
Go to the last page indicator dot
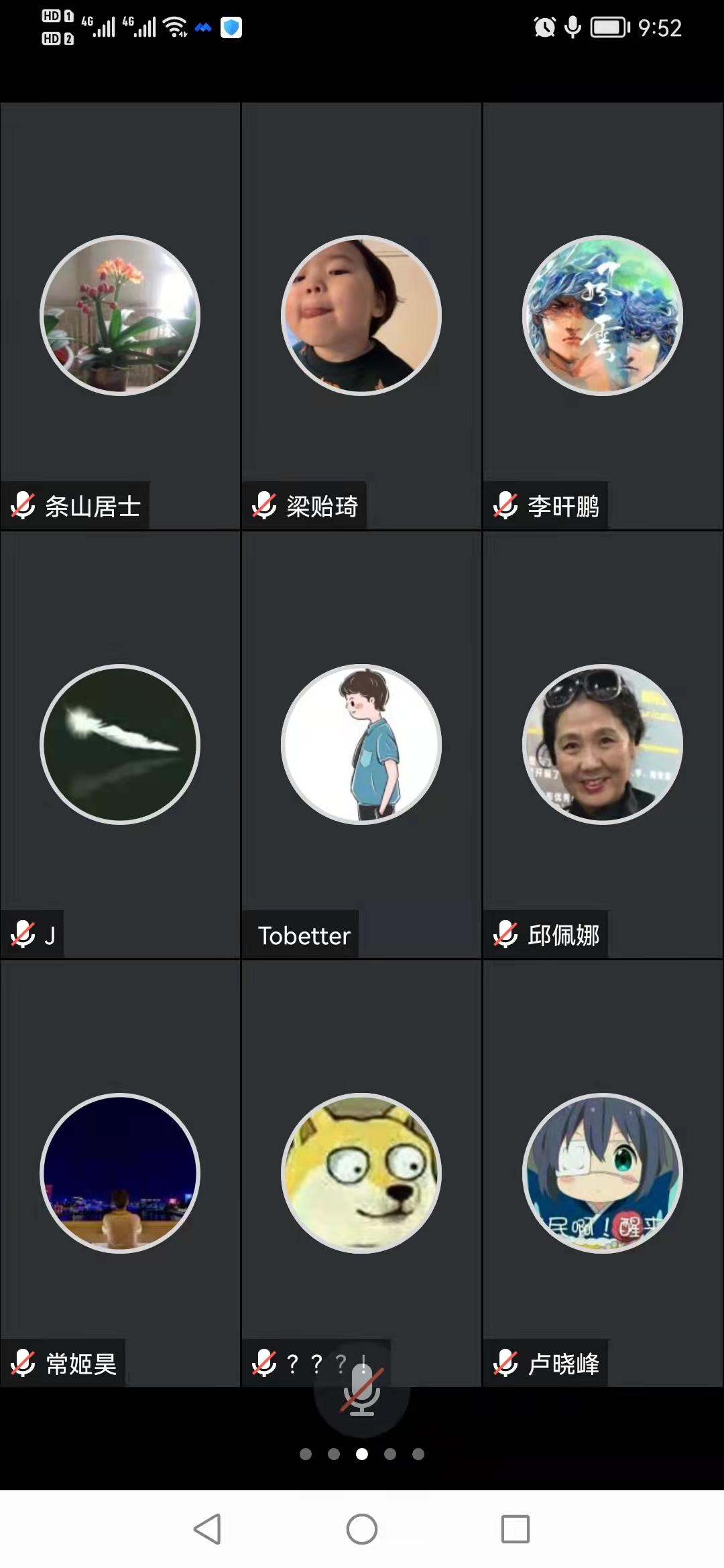418,1453
